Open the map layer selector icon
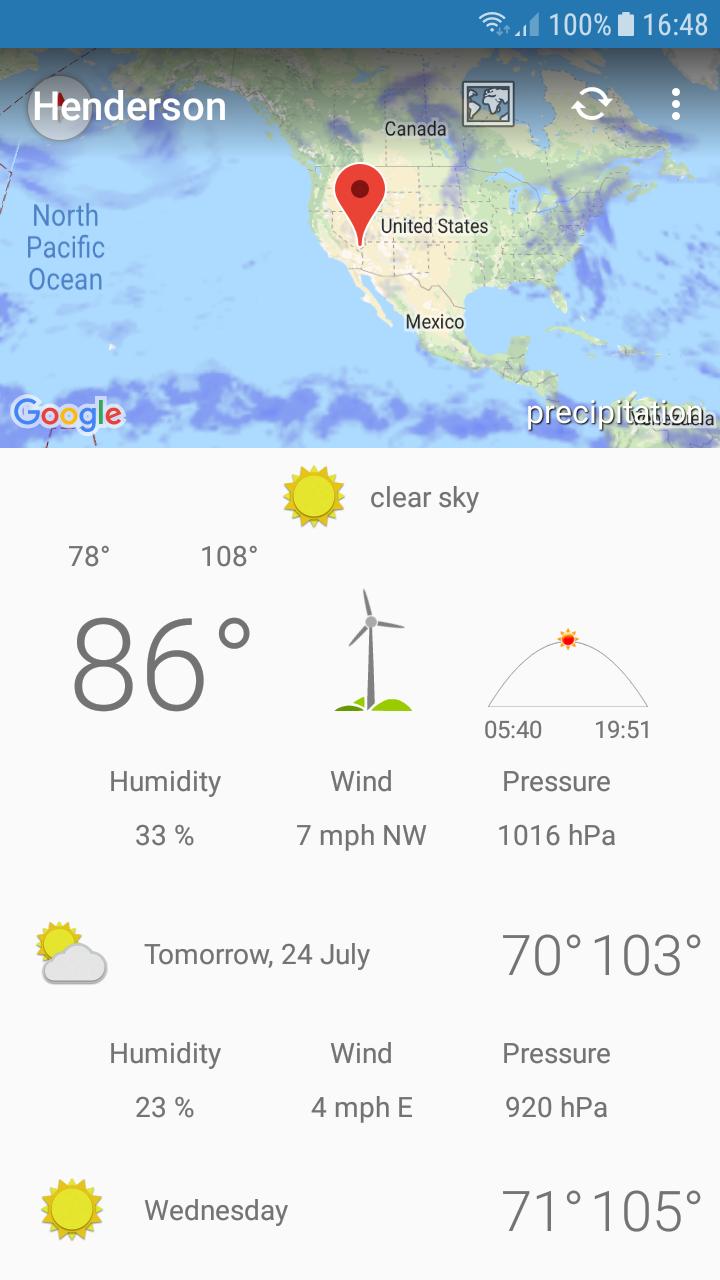Viewport: 720px width, 1280px height. tap(488, 103)
